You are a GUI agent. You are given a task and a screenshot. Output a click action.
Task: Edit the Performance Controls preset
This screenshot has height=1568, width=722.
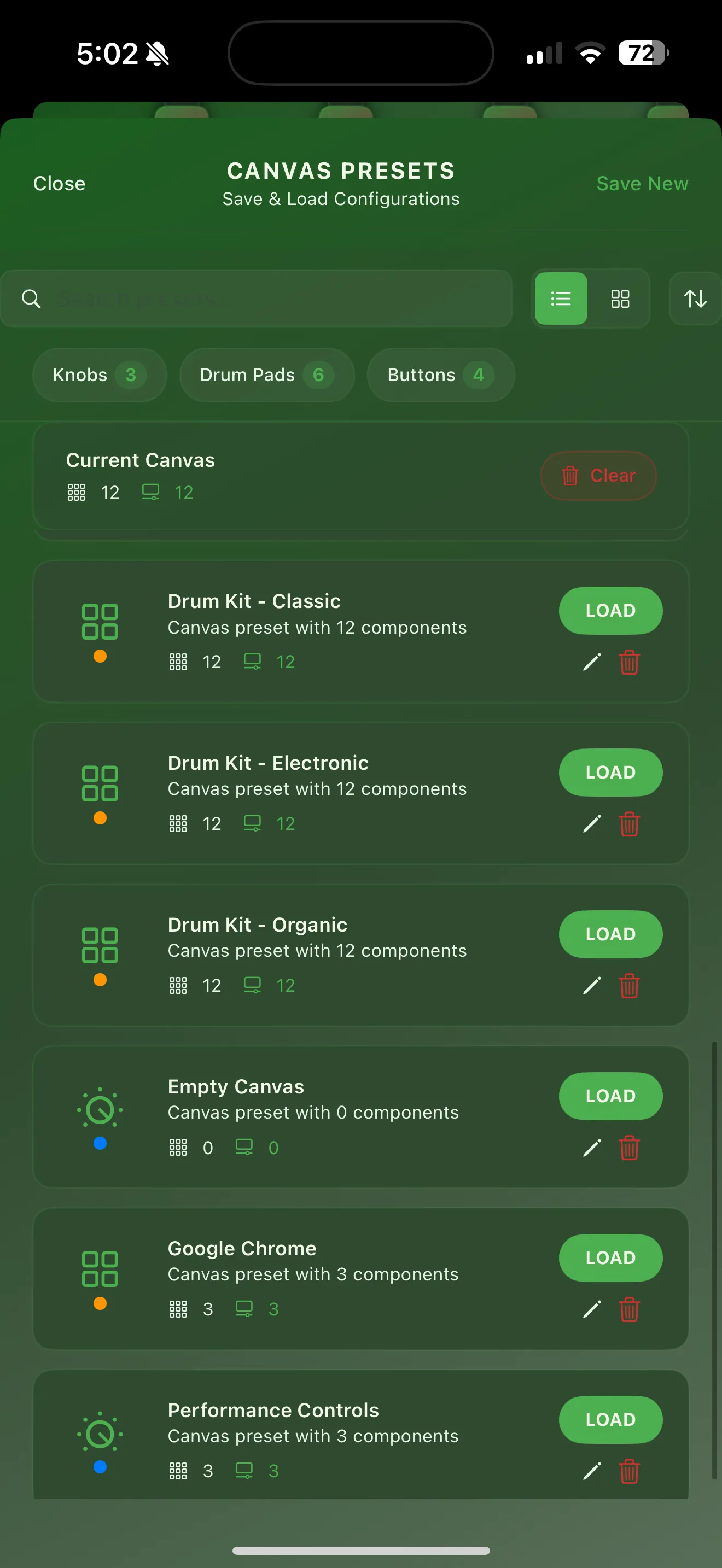click(x=592, y=1471)
